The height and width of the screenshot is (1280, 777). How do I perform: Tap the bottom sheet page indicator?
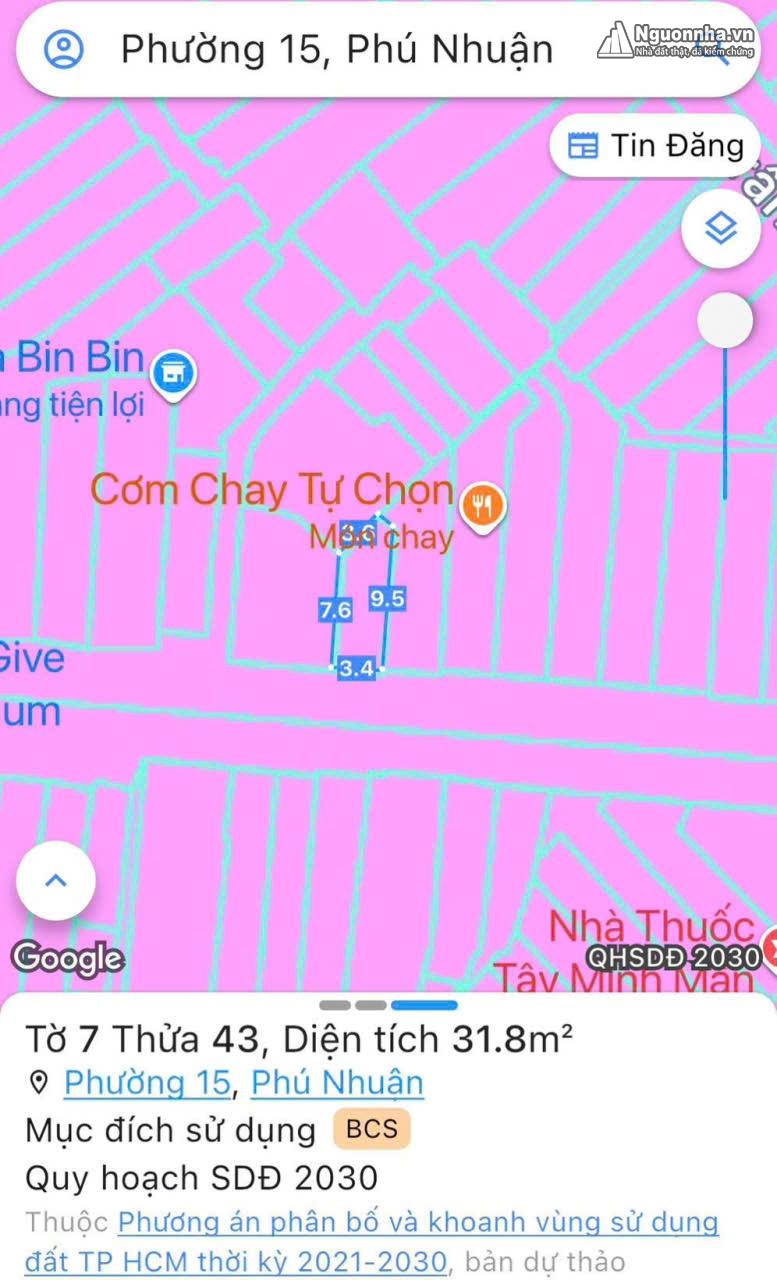(x=389, y=1005)
